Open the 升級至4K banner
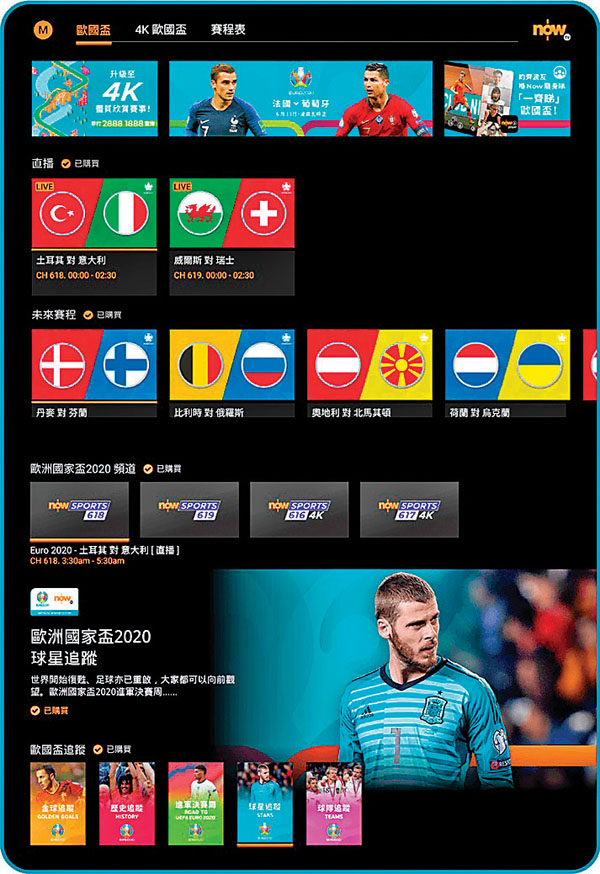Viewport: 600px width, 874px height. point(94,98)
